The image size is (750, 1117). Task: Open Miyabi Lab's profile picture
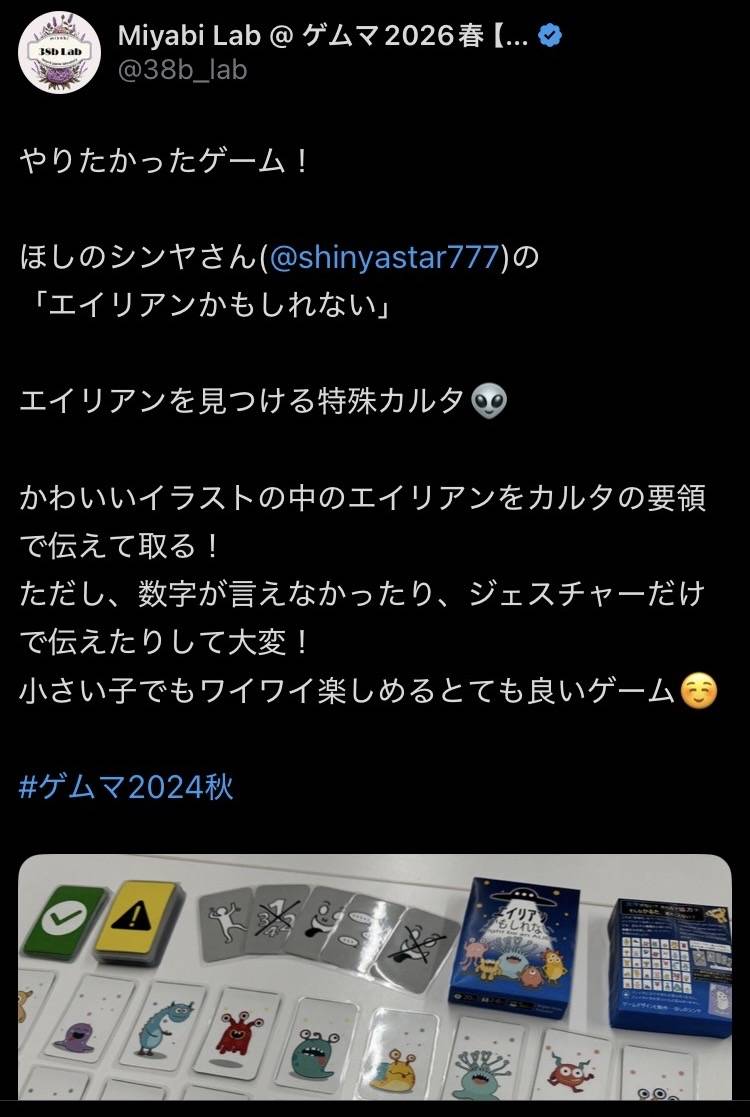coord(59,53)
